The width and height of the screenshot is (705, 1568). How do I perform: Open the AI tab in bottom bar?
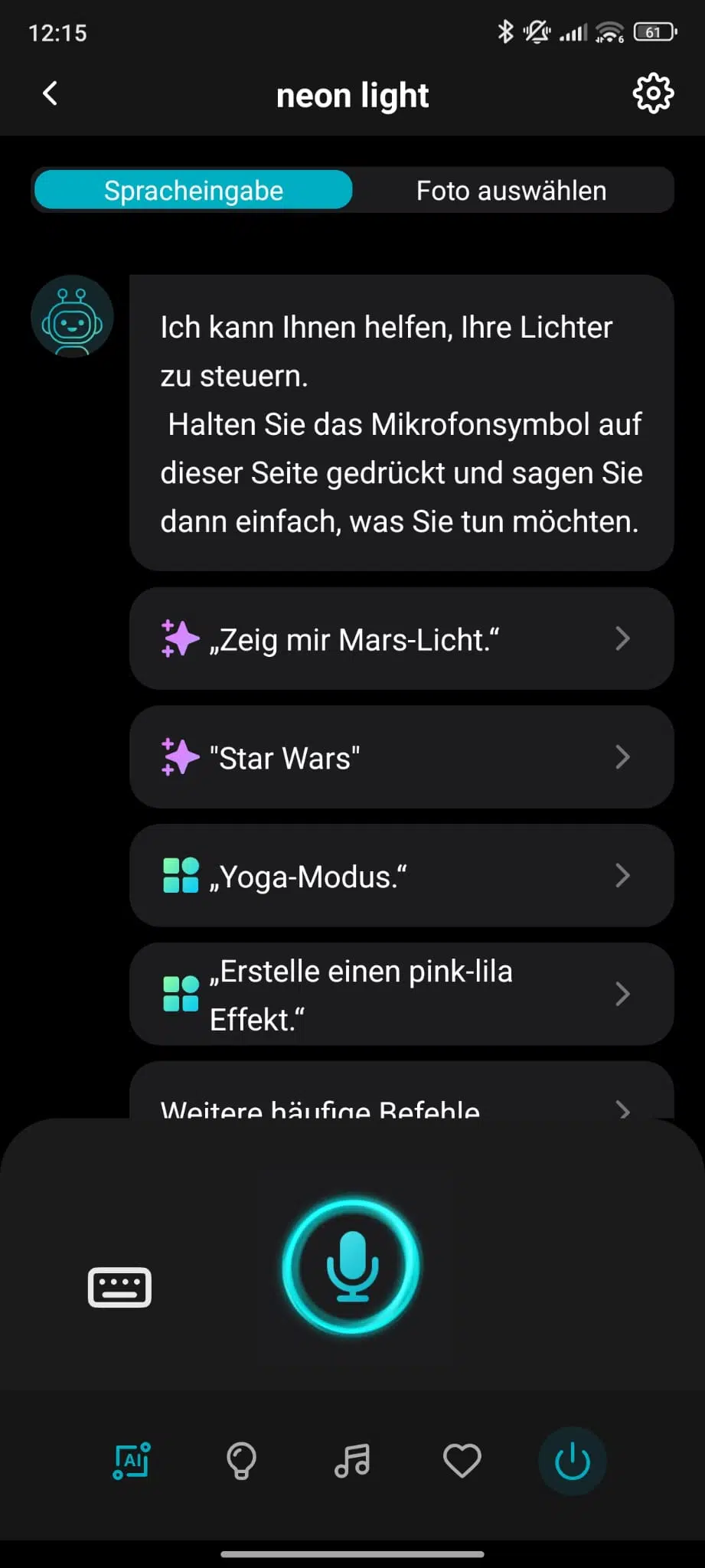pos(132,1461)
